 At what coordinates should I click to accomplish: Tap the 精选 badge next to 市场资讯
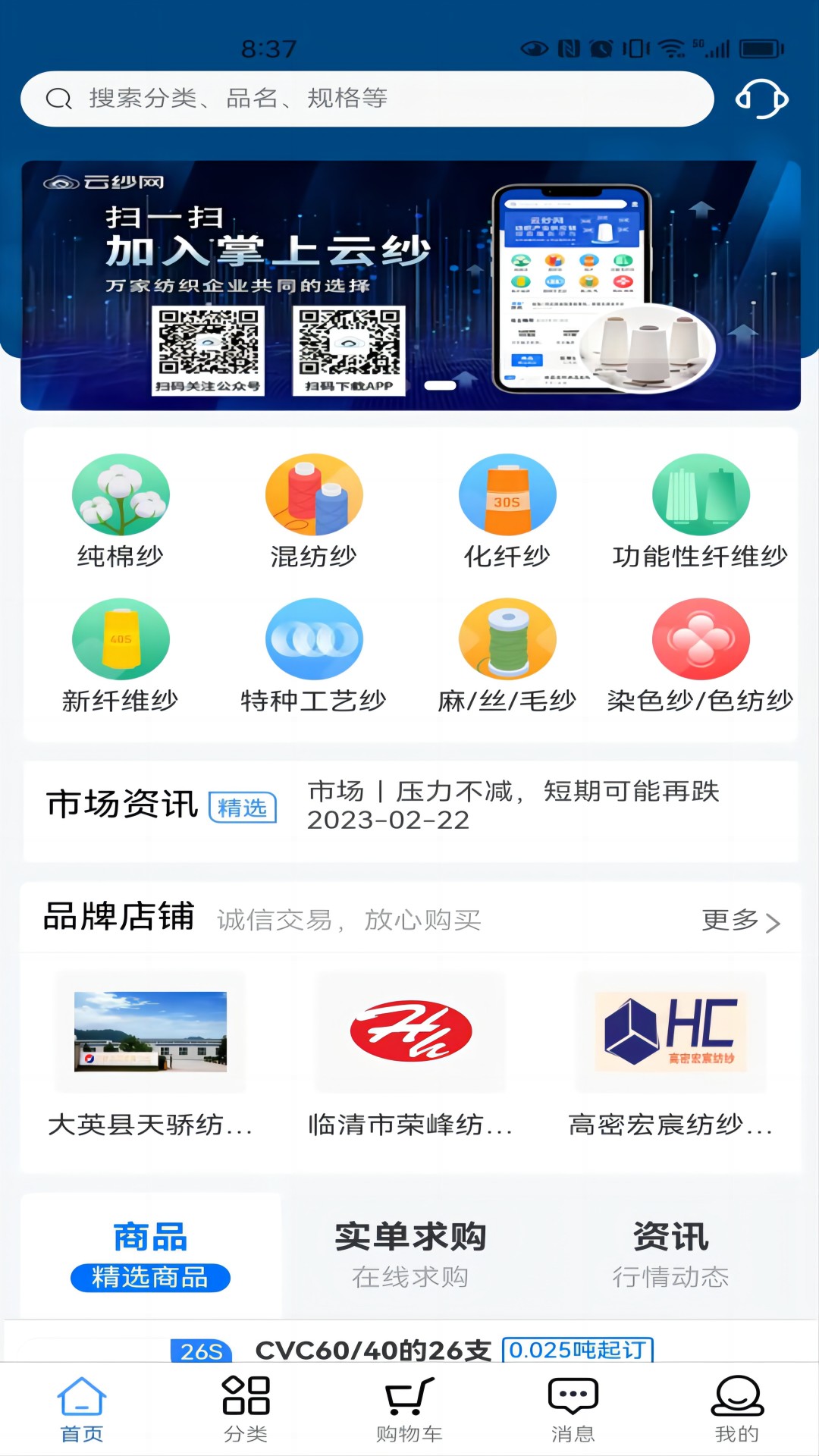point(243,808)
